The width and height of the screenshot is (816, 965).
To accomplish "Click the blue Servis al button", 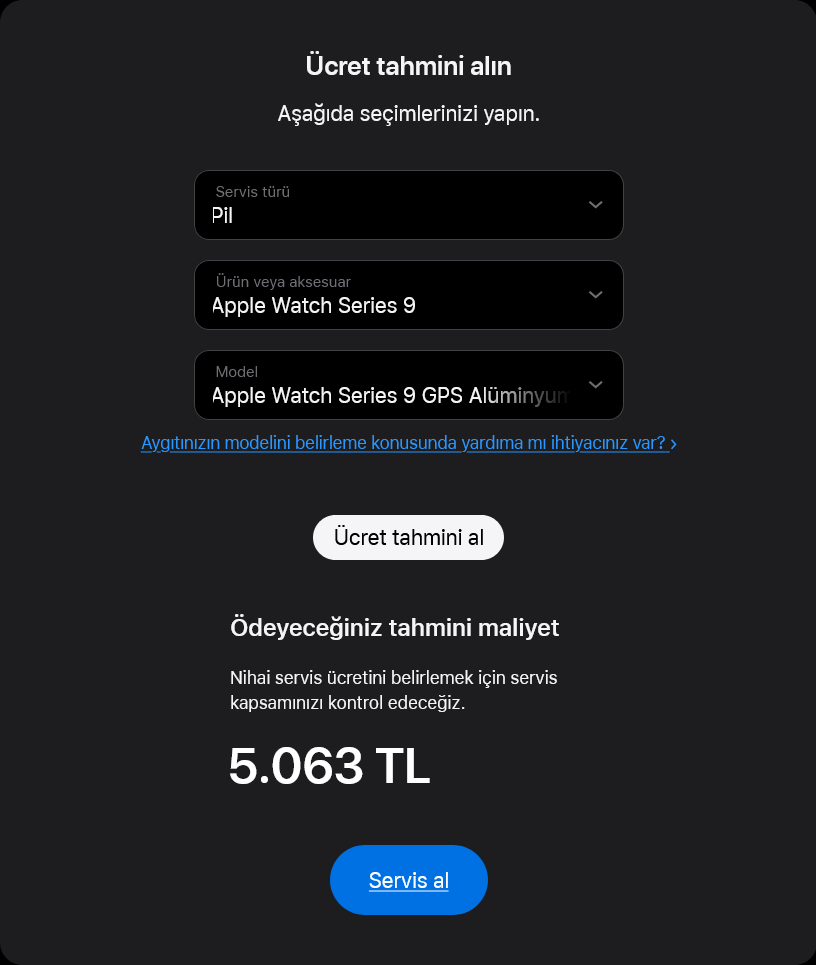I will (x=409, y=880).
